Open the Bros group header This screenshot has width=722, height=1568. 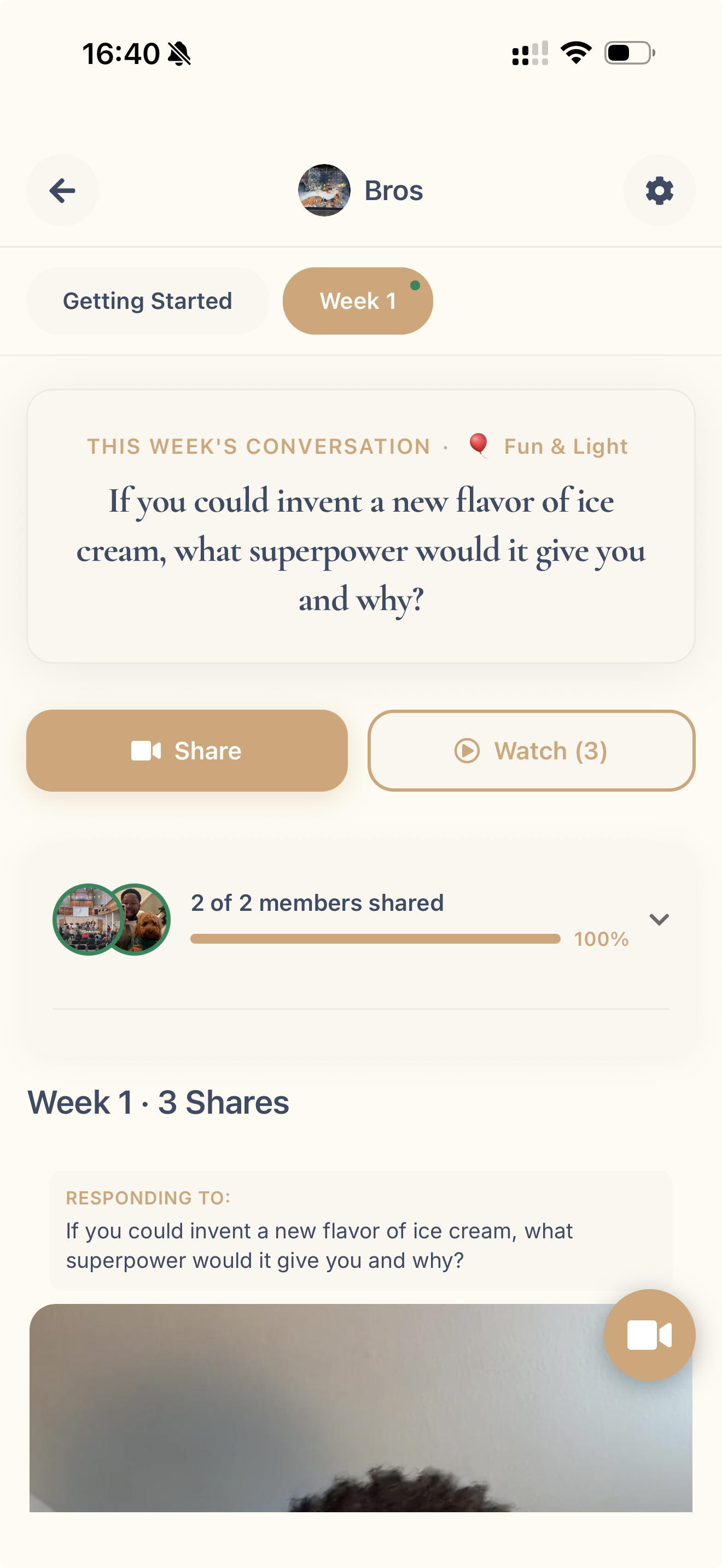(x=360, y=190)
